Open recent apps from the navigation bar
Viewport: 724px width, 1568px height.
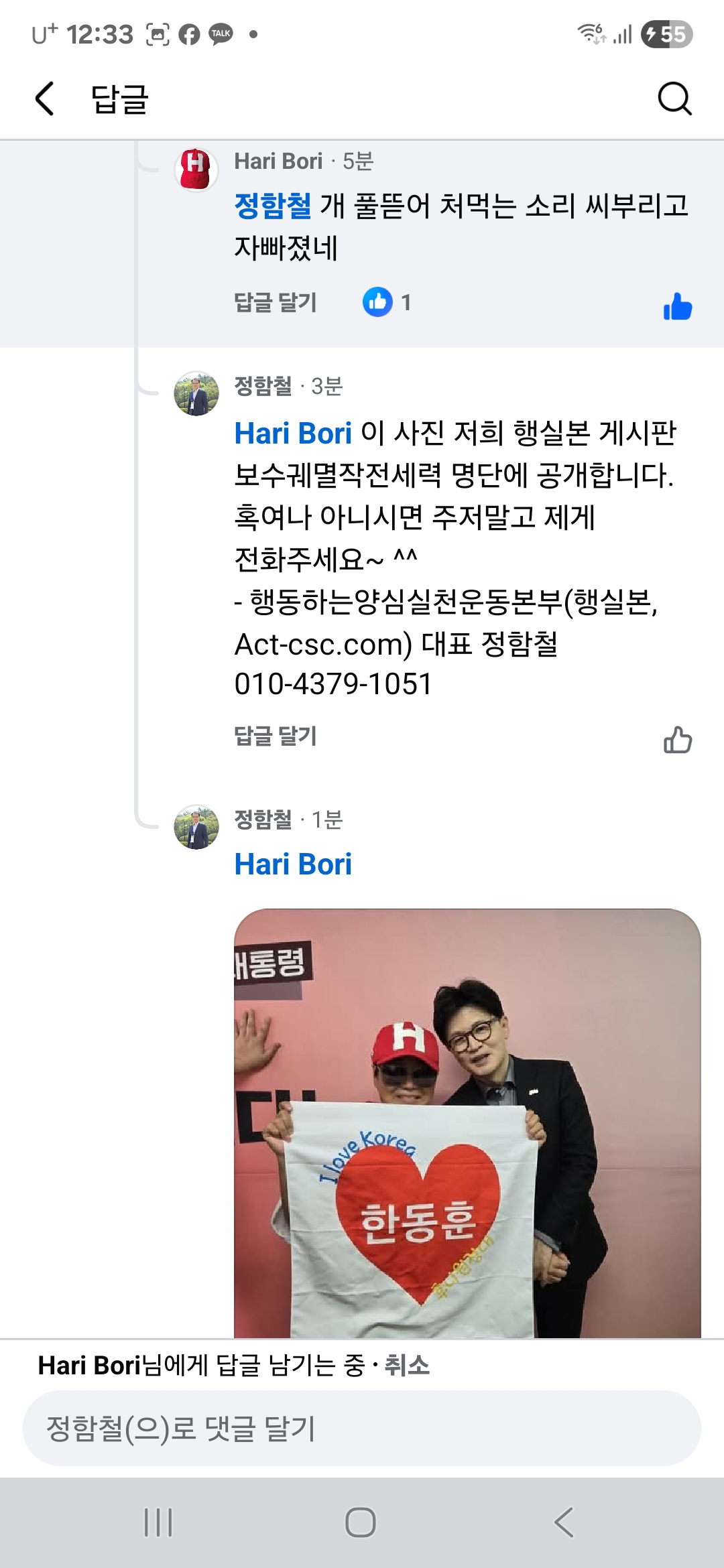tap(158, 1522)
